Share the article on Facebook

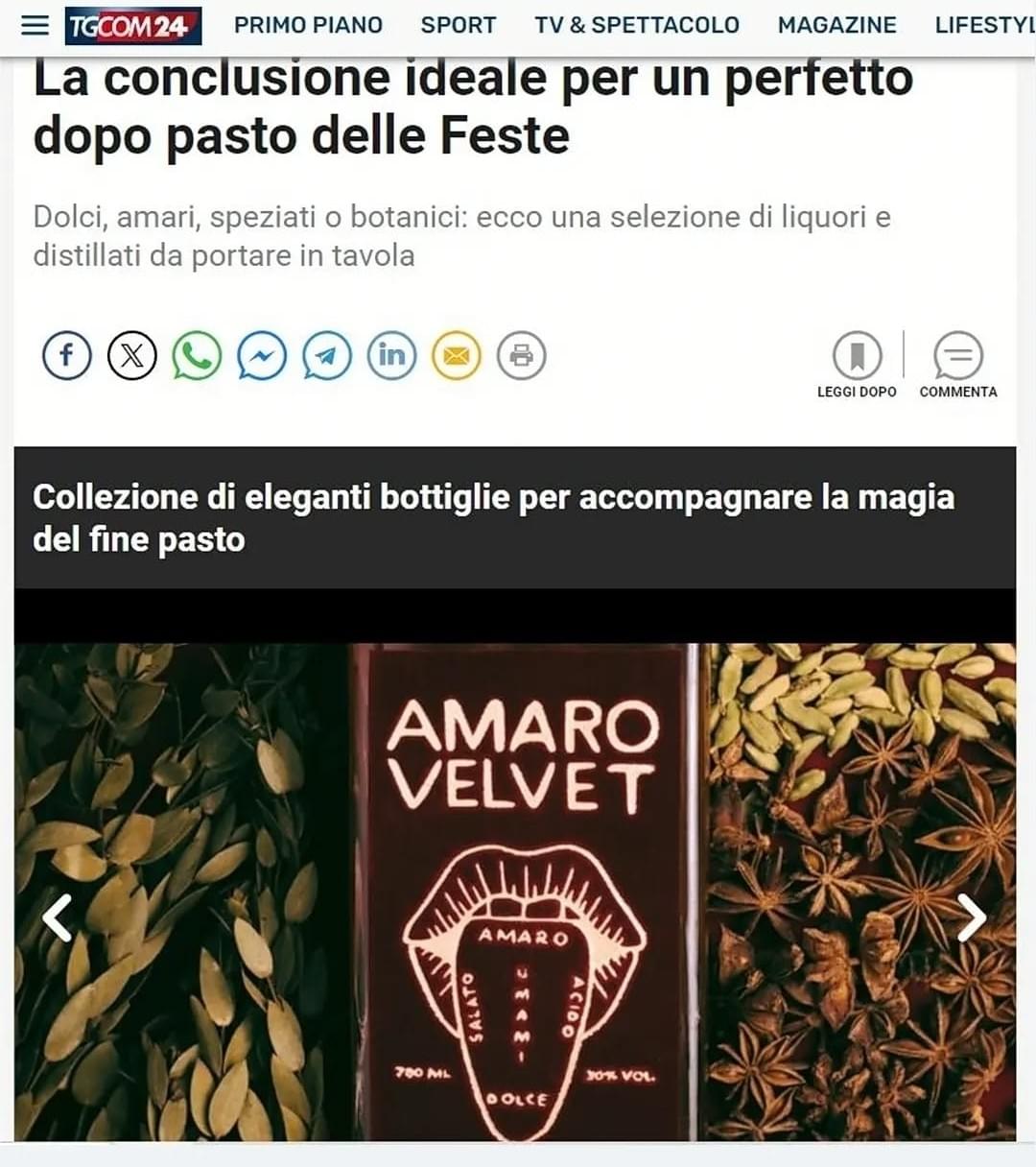tap(65, 355)
